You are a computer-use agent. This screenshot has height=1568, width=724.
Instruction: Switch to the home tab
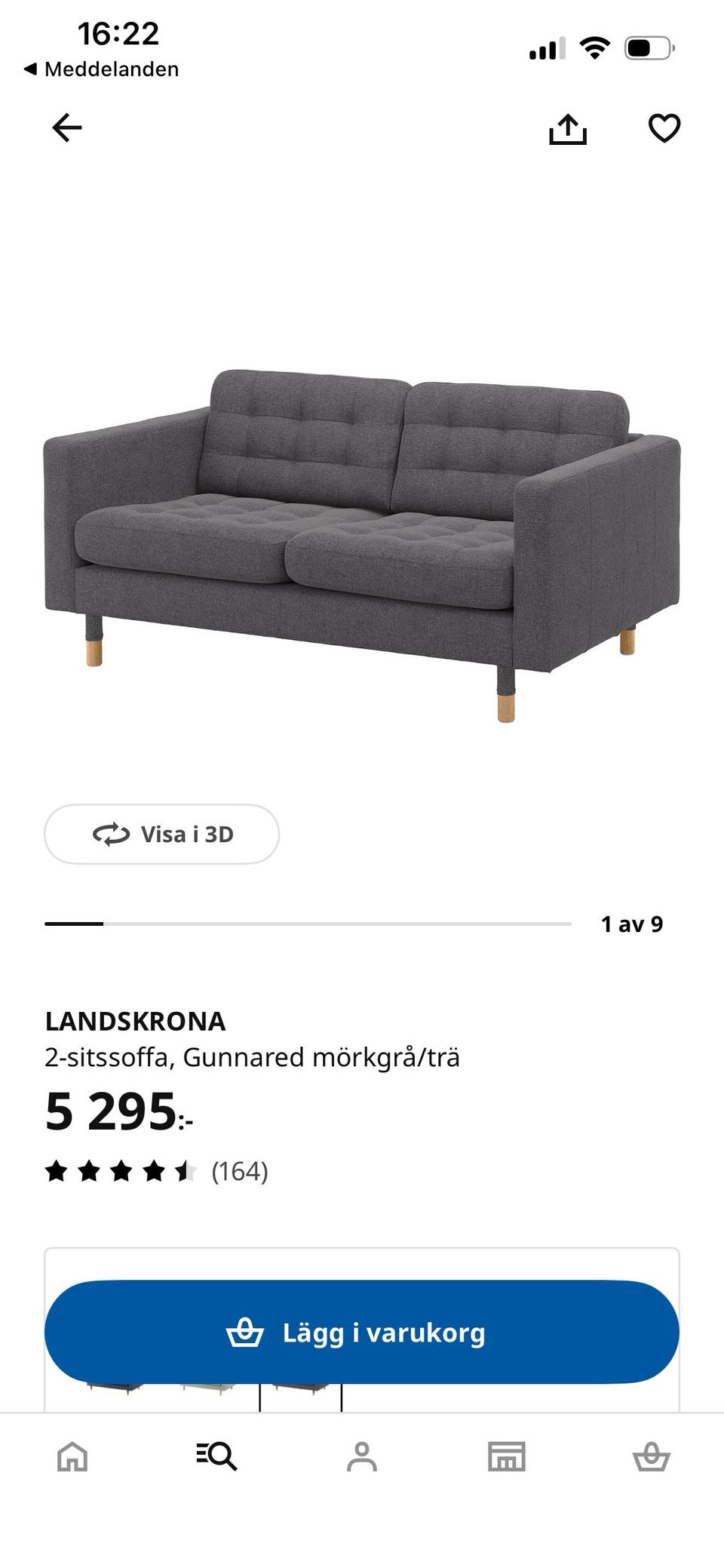click(72, 1456)
